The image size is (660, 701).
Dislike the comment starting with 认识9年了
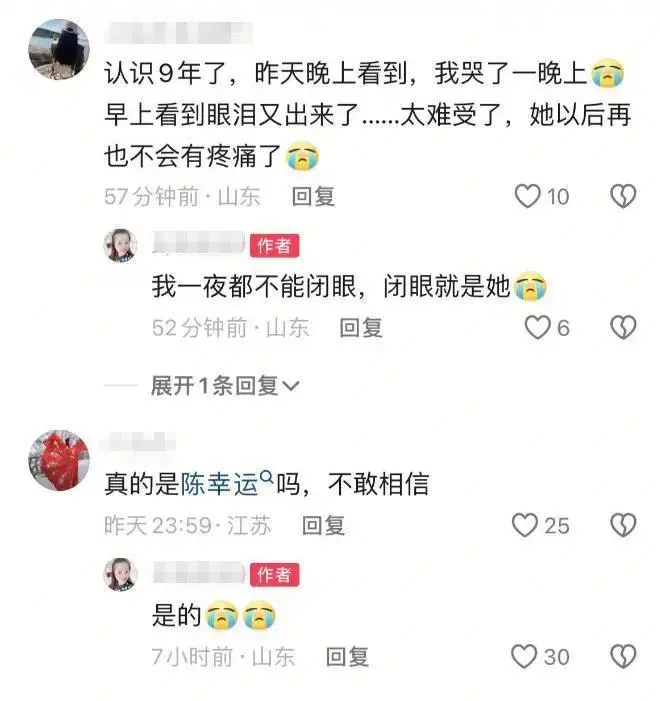tap(622, 196)
